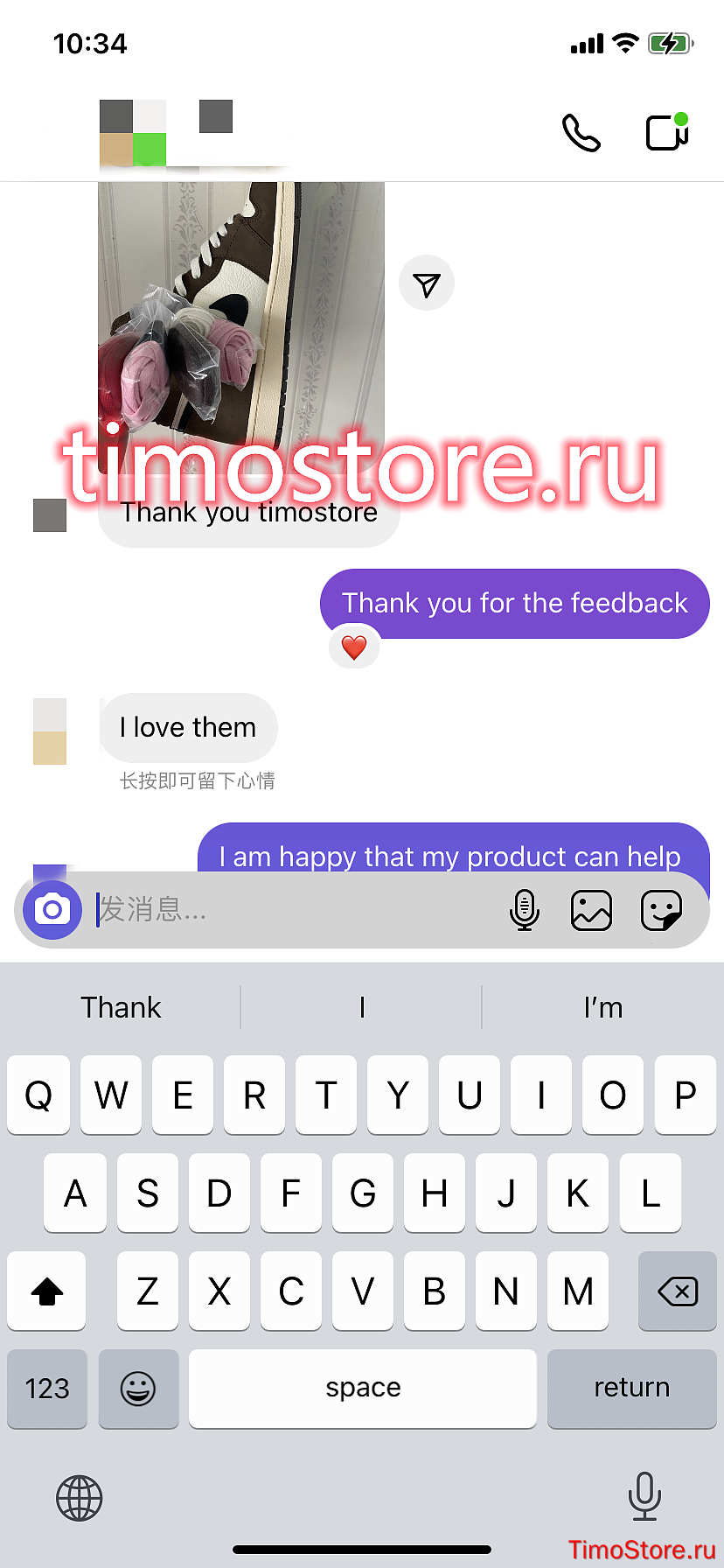Forward the shoe photo with the share icon
This screenshot has width=724, height=1568.
coord(427,283)
